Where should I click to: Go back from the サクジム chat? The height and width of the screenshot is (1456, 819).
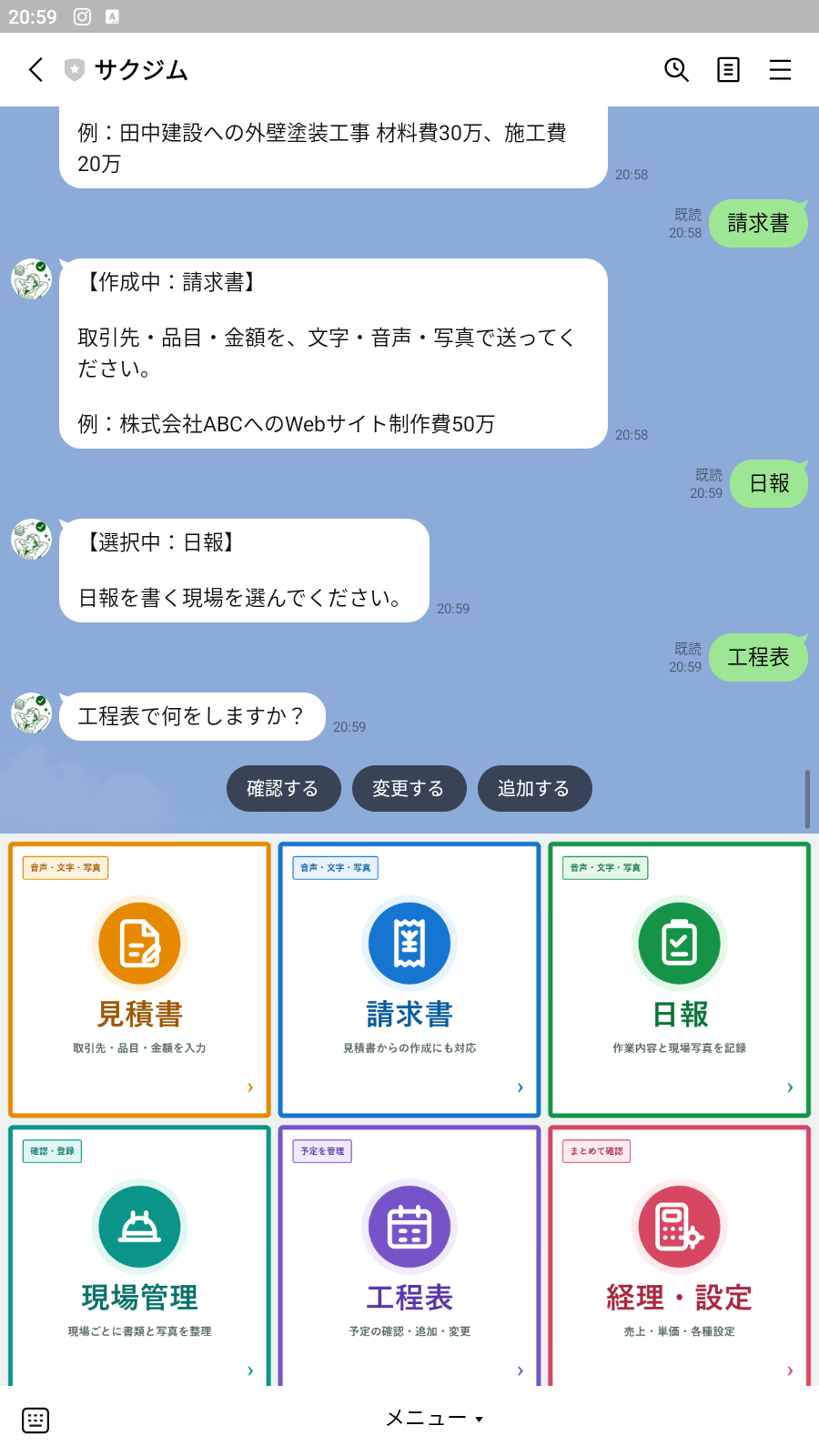35,70
